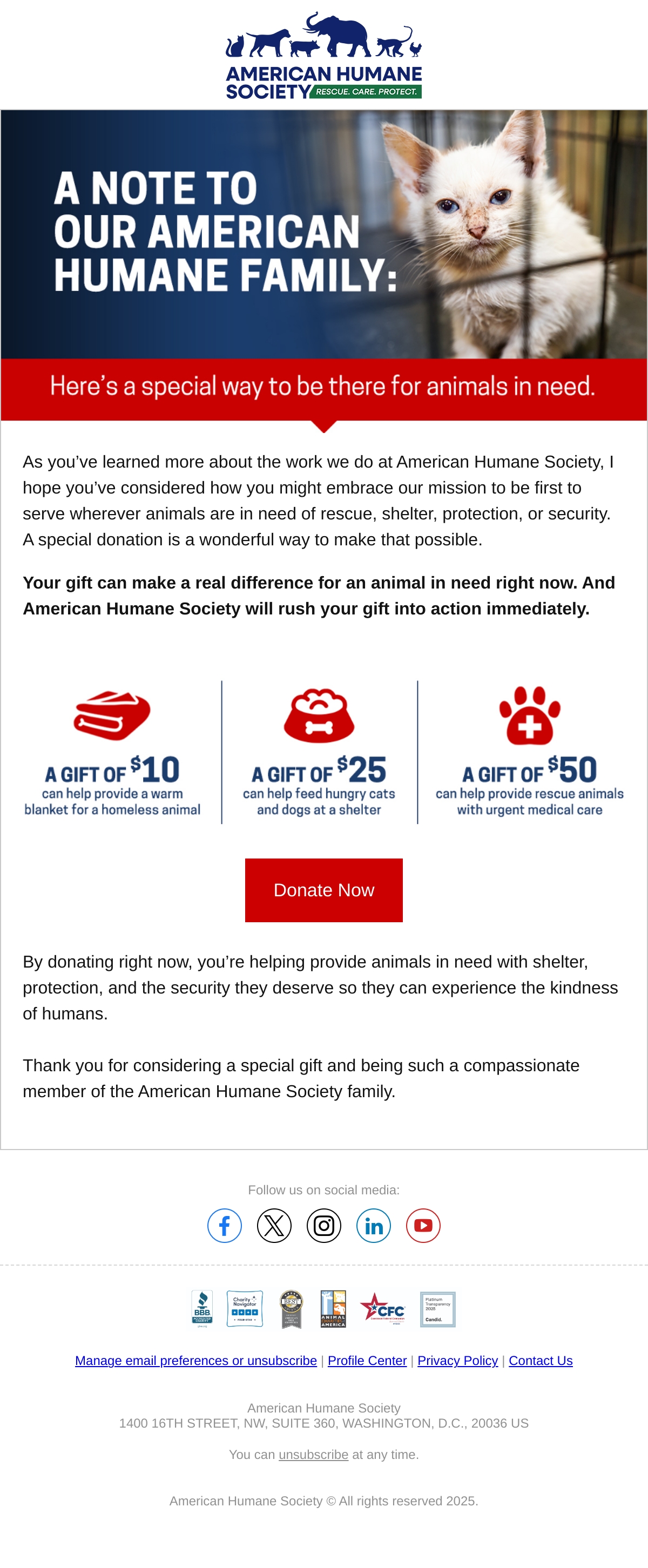Open the Profile Center link

367,1361
